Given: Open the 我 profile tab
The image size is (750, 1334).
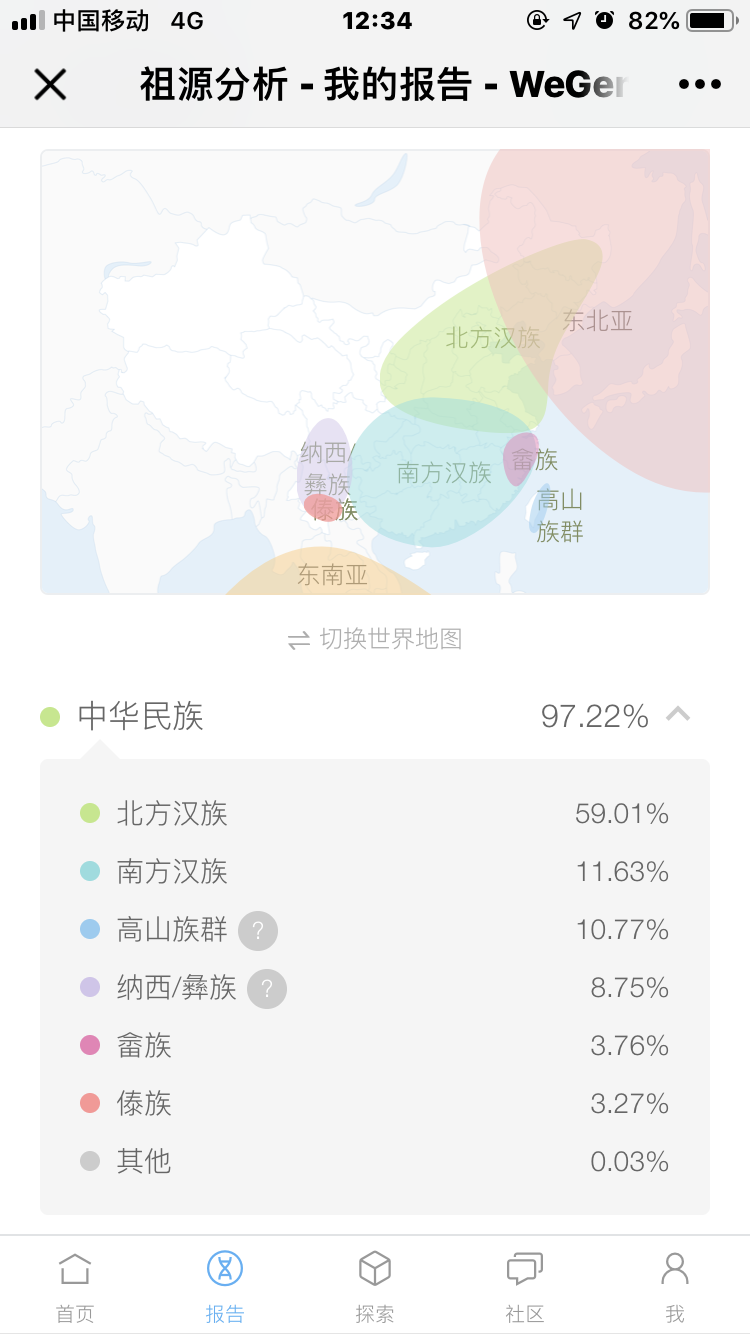Looking at the screenshot, I should [x=675, y=1287].
